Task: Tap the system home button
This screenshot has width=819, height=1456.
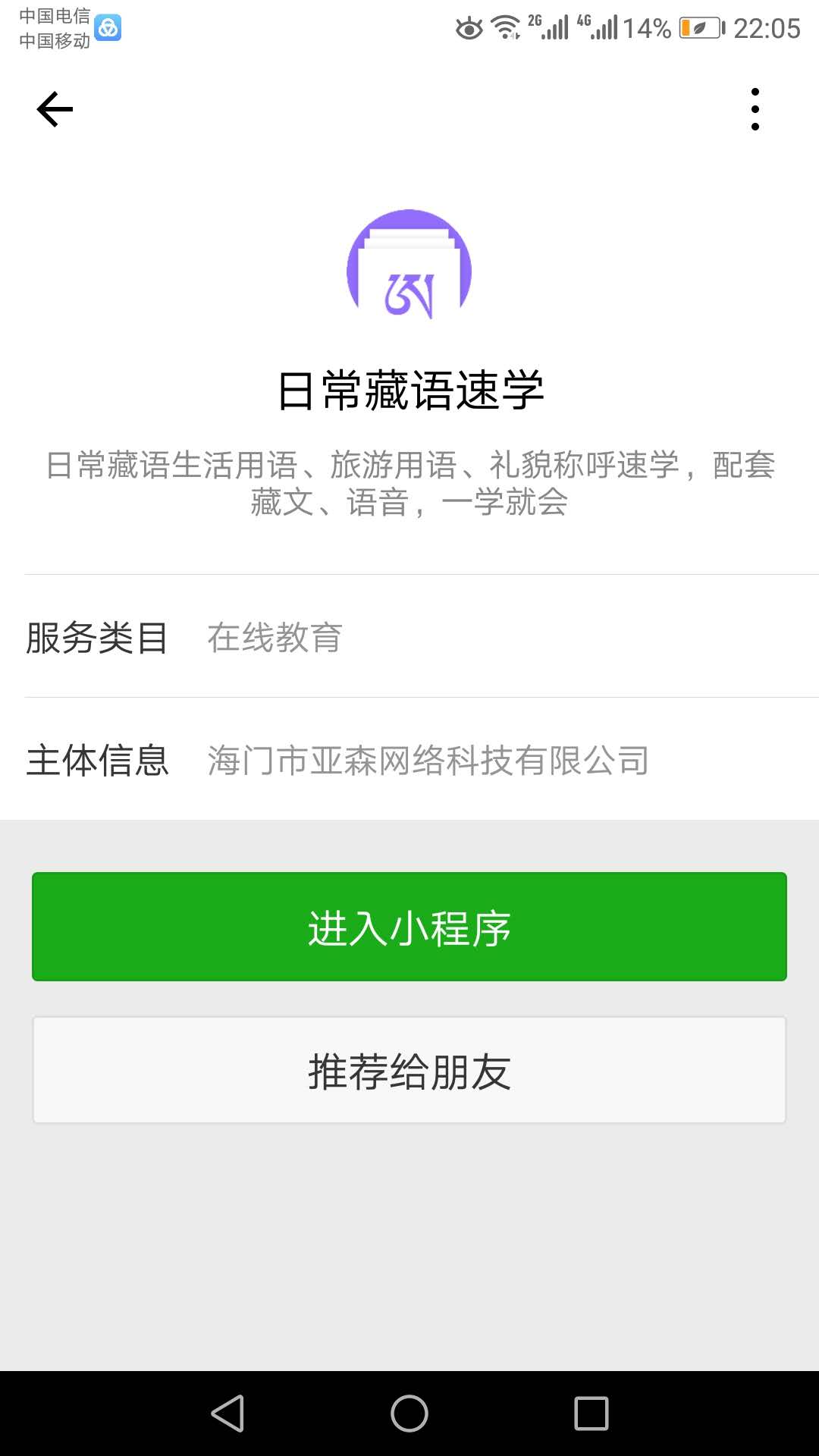Action: (409, 1414)
